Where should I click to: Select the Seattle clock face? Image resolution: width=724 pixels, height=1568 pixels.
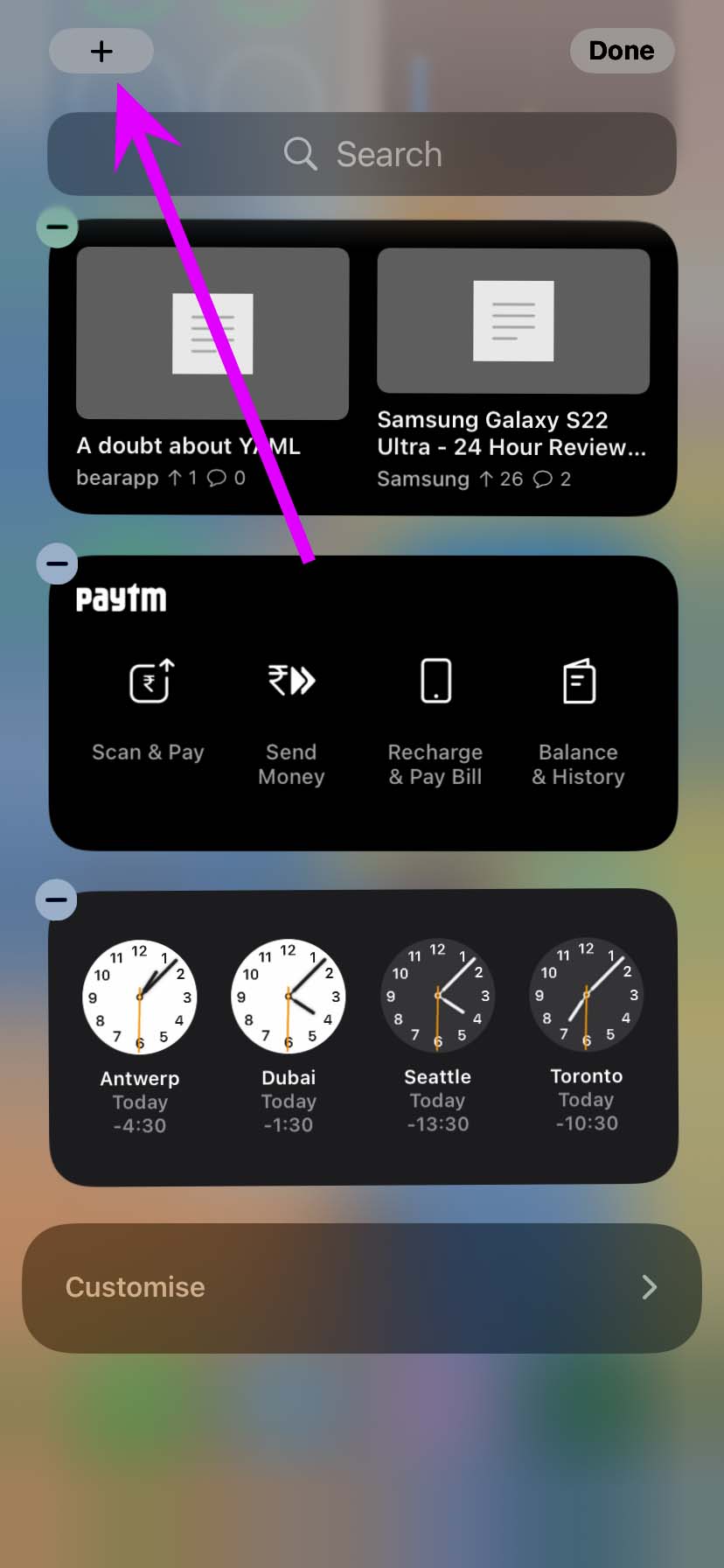coord(437,997)
